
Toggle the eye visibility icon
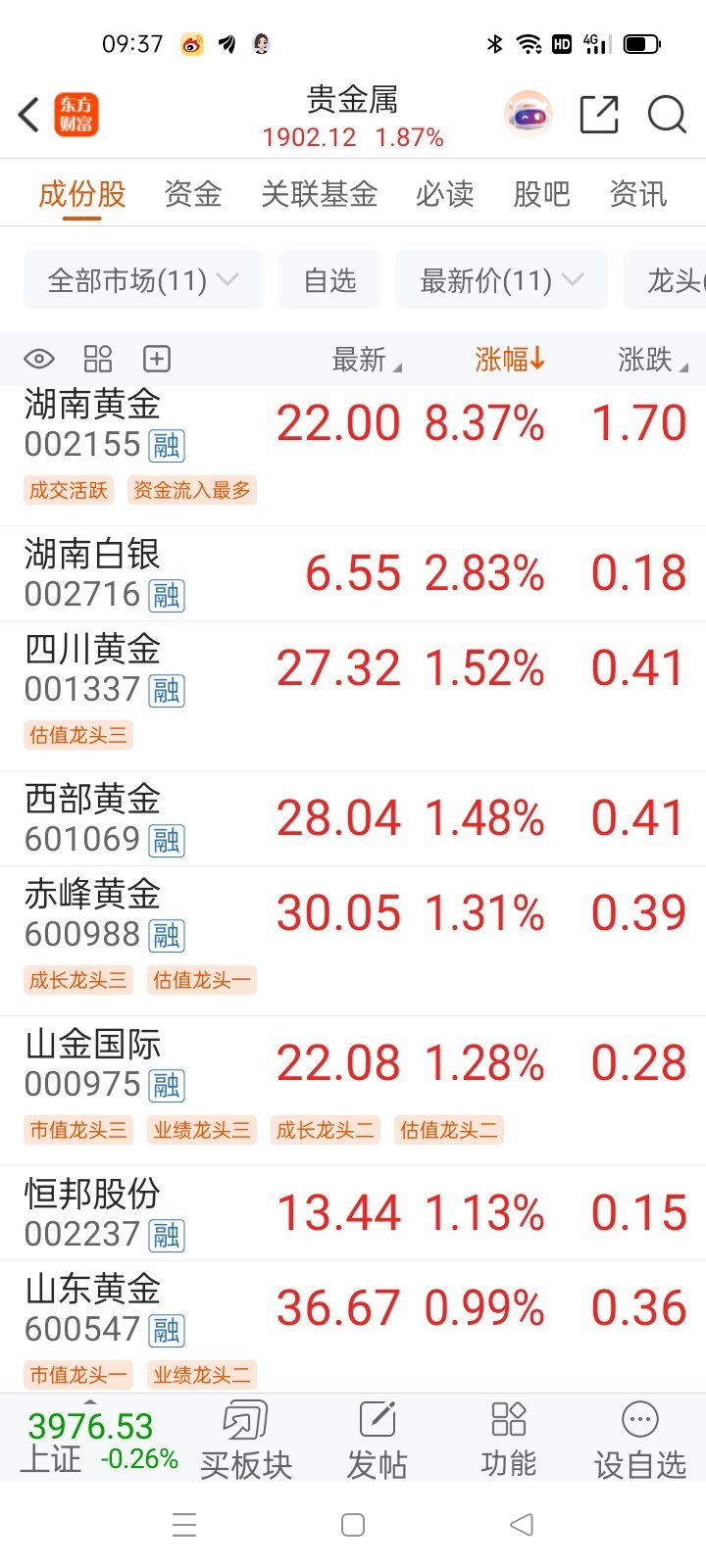coord(39,360)
